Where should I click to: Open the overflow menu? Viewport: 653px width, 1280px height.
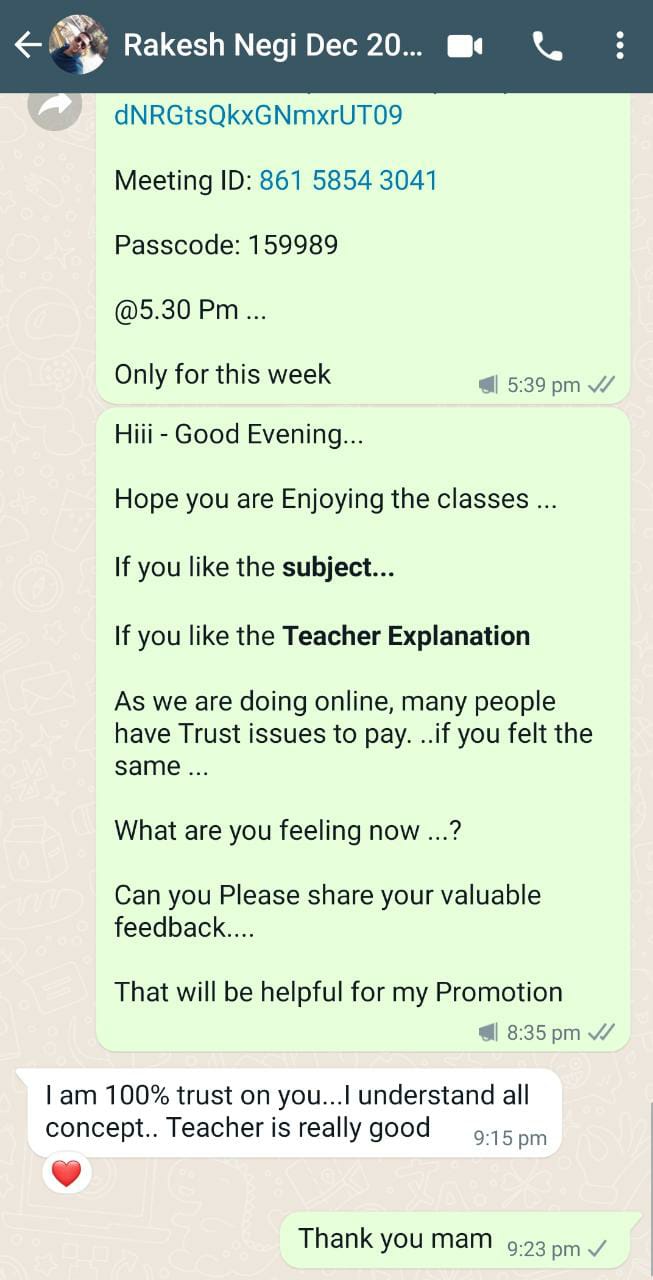[620, 46]
